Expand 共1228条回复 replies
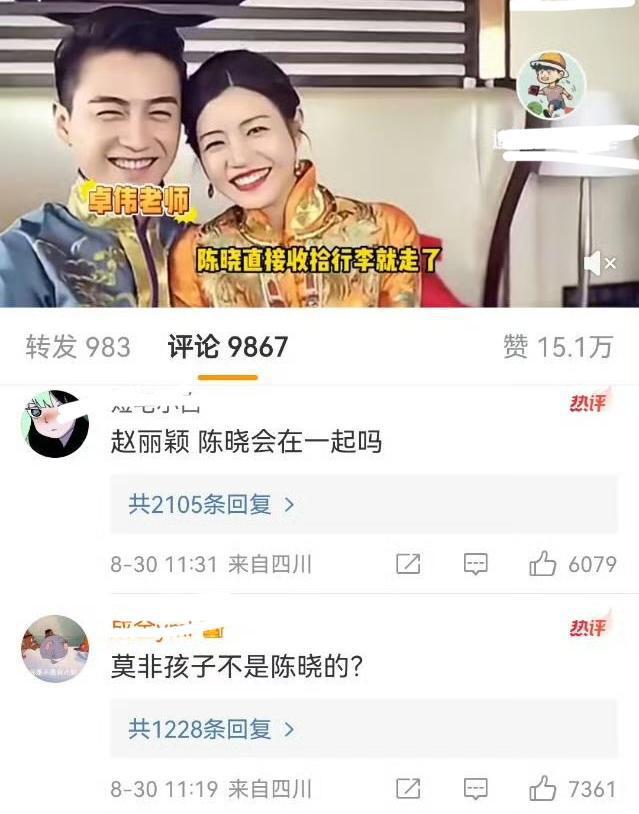Viewport: 639px width, 814px height. (x=211, y=729)
